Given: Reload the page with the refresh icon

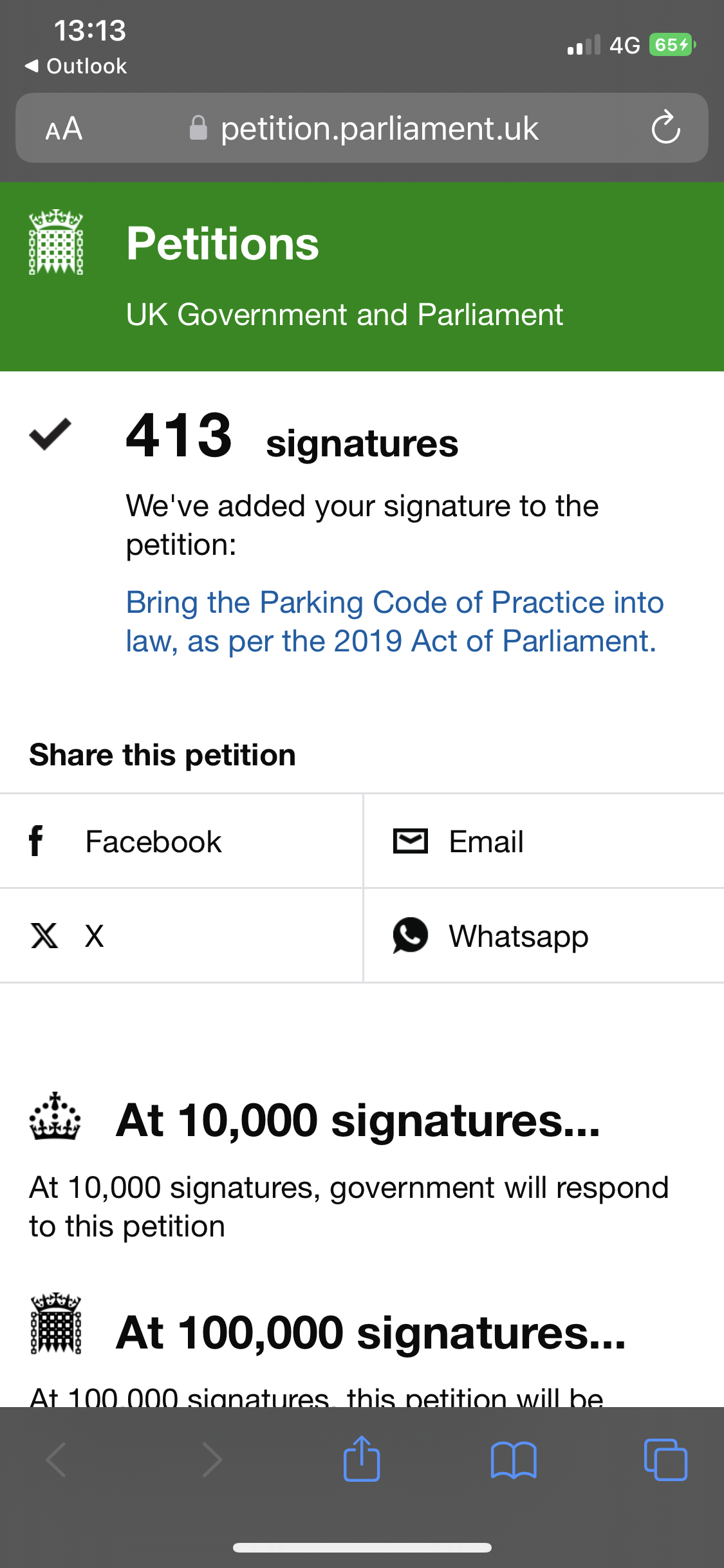Looking at the screenshot, I should coord(665,127).
